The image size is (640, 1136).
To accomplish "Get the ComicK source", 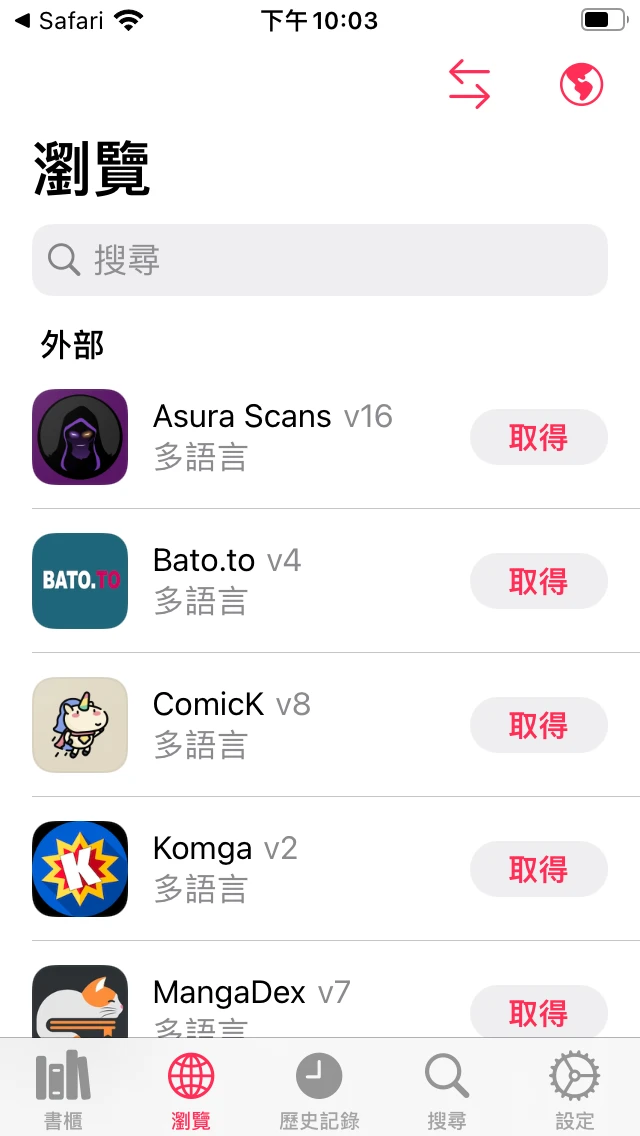I will [538, 725].
